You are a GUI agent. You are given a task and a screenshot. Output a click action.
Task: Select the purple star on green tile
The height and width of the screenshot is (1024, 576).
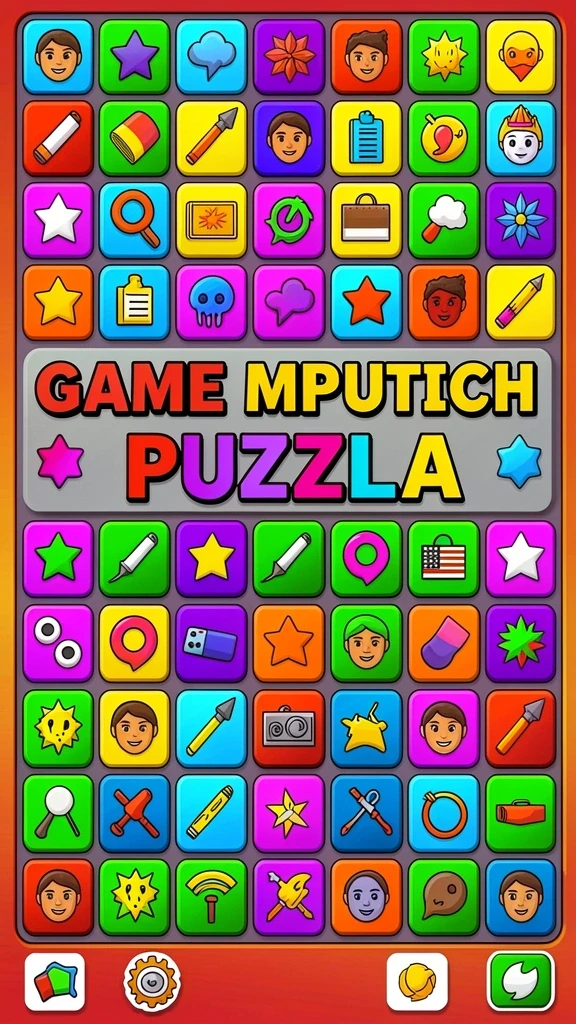(x=135, y=57)
